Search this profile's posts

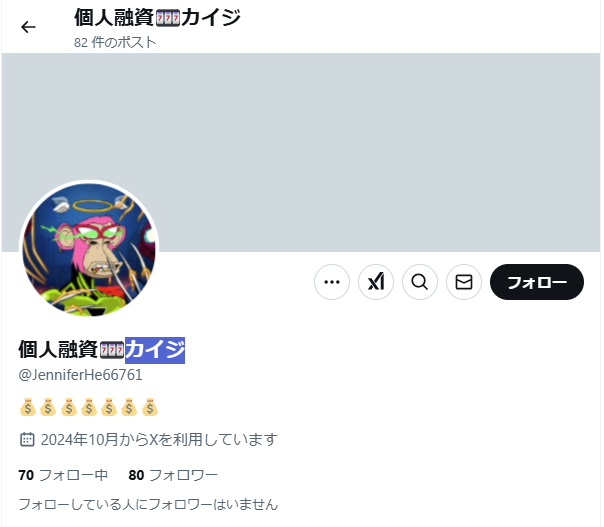[420, 282]
